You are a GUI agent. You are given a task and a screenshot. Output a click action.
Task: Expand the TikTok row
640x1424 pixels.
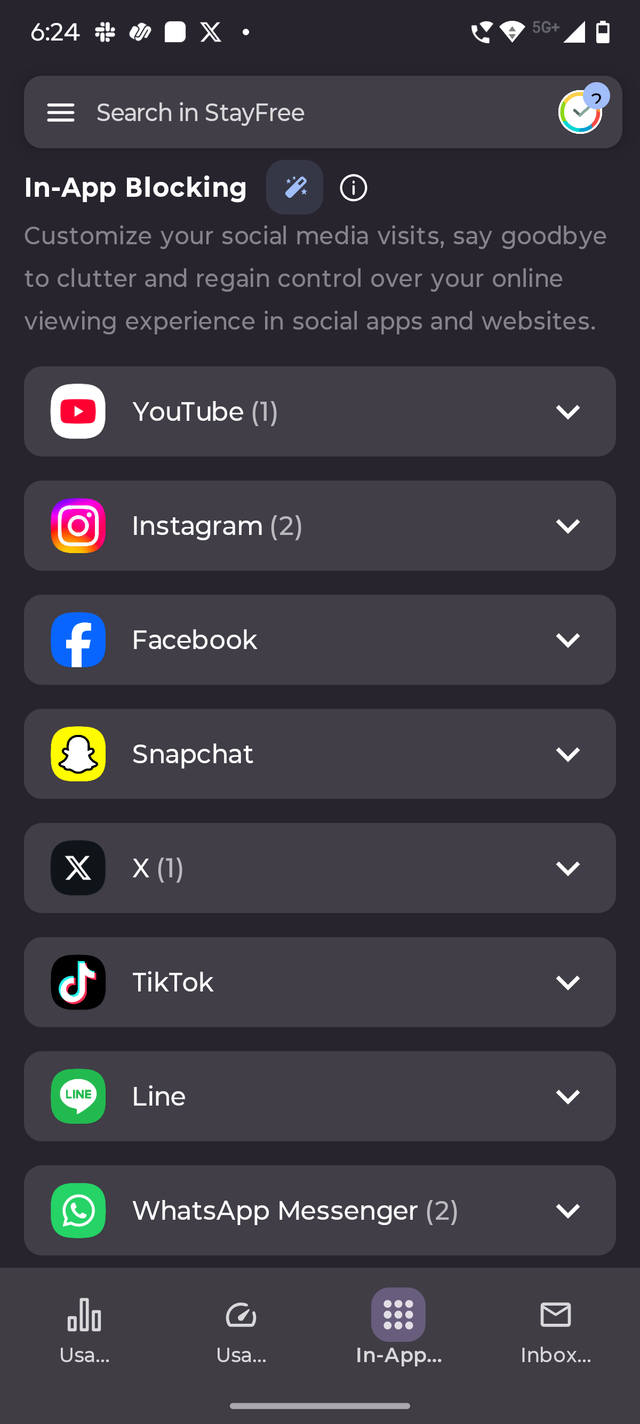567,982
